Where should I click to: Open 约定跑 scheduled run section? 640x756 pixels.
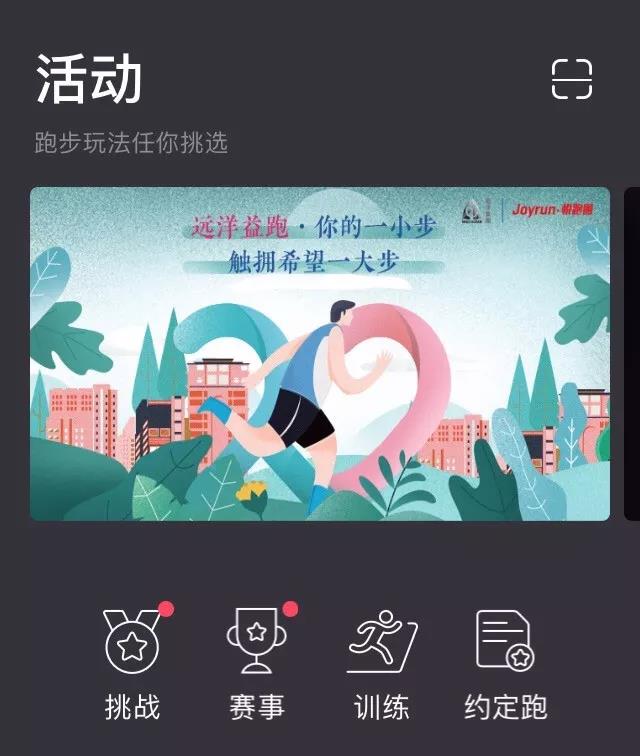(x=506, y=663)
